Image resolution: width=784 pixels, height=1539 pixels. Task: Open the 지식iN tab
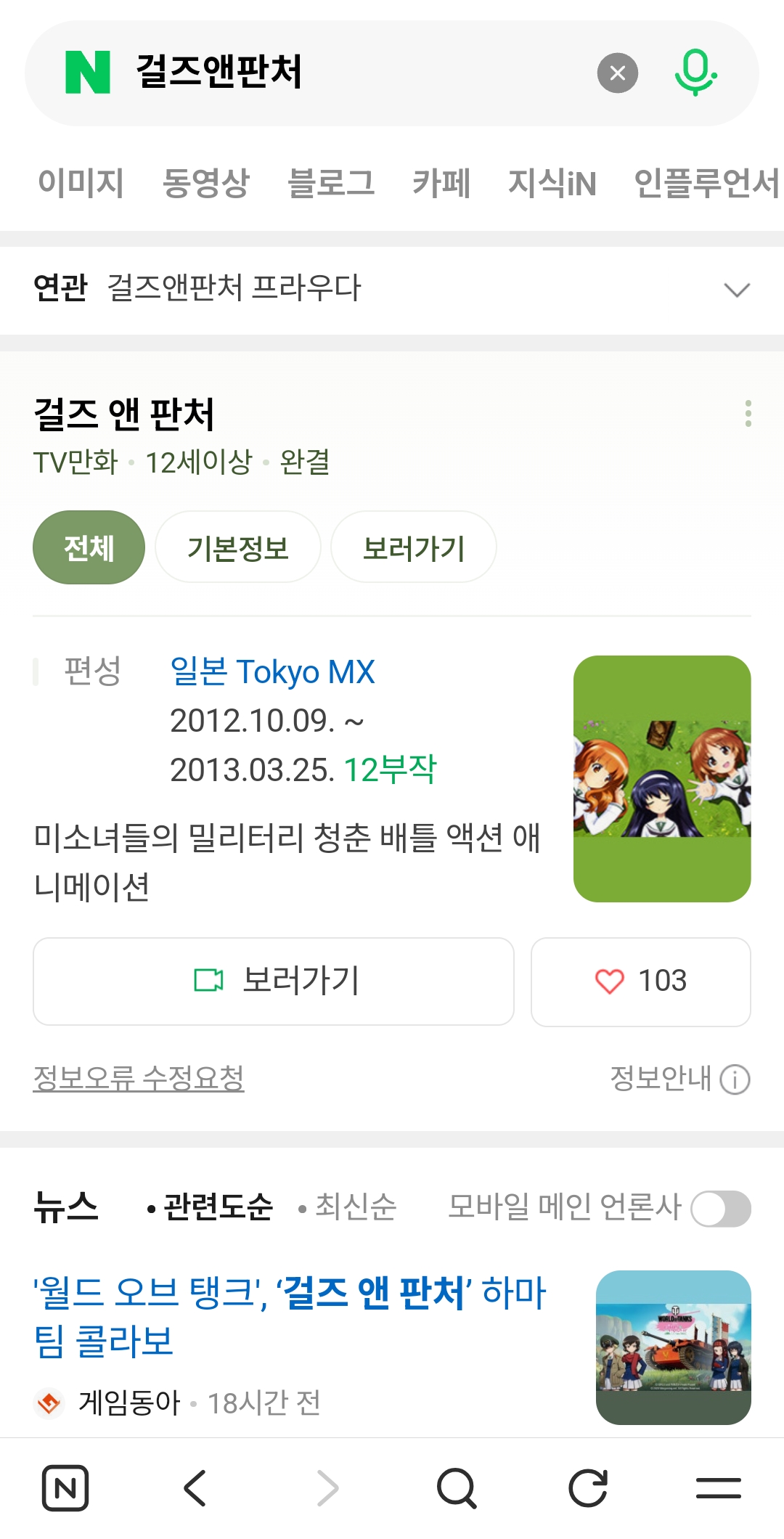point(552,183)
